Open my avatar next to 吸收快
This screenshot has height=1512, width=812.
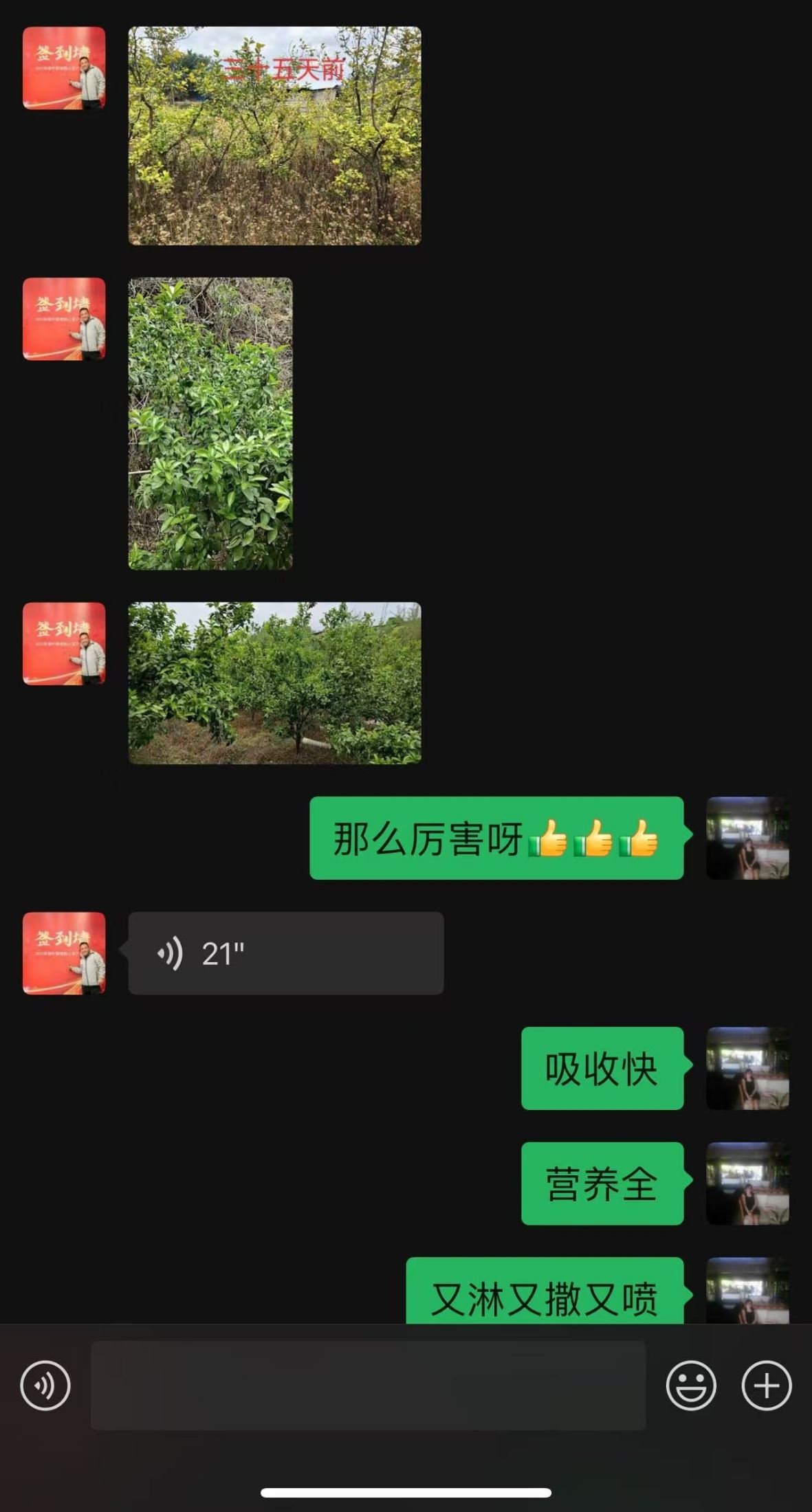point(747,1068)
